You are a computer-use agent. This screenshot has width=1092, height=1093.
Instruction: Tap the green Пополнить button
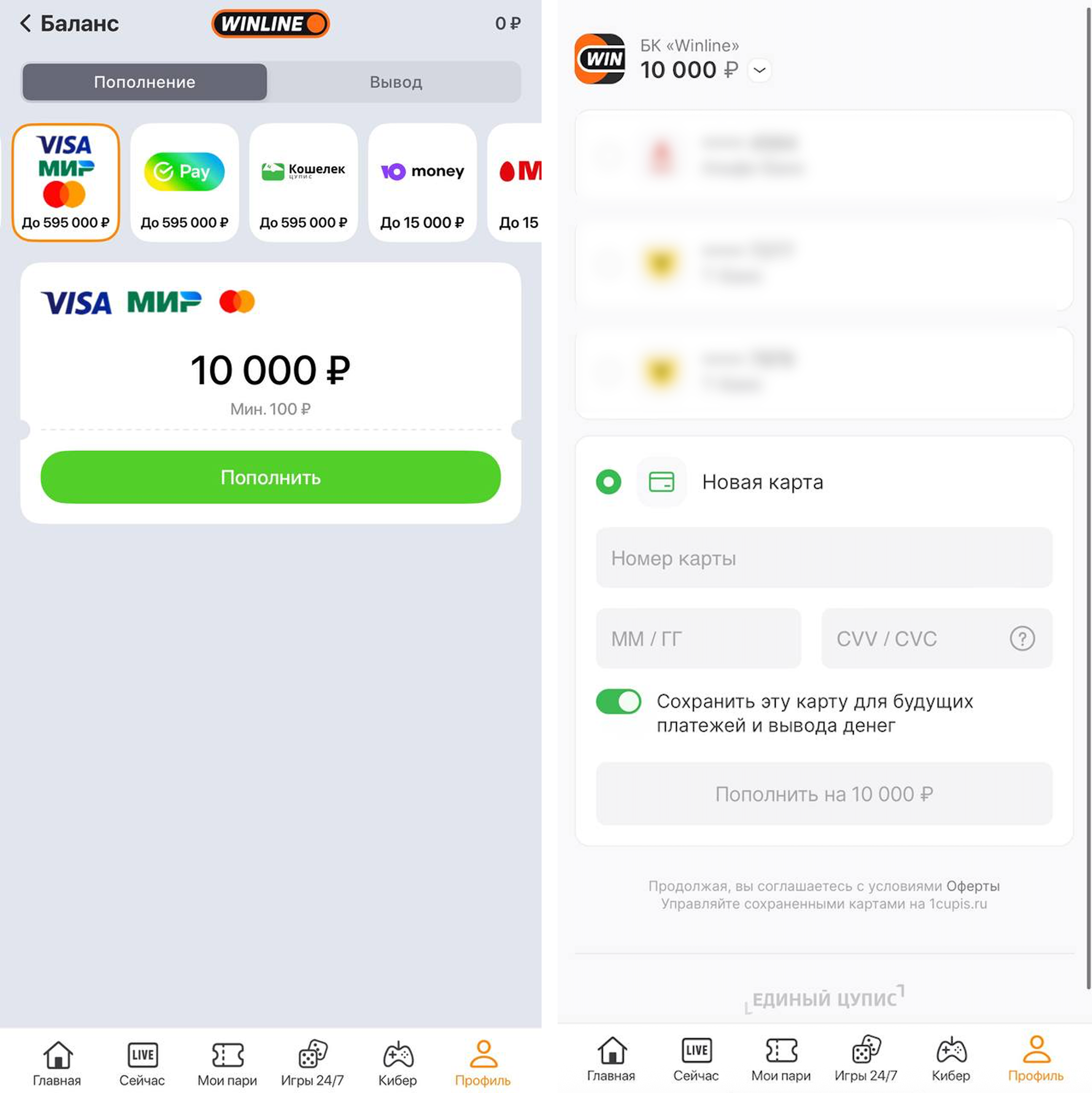pos(270,477)
